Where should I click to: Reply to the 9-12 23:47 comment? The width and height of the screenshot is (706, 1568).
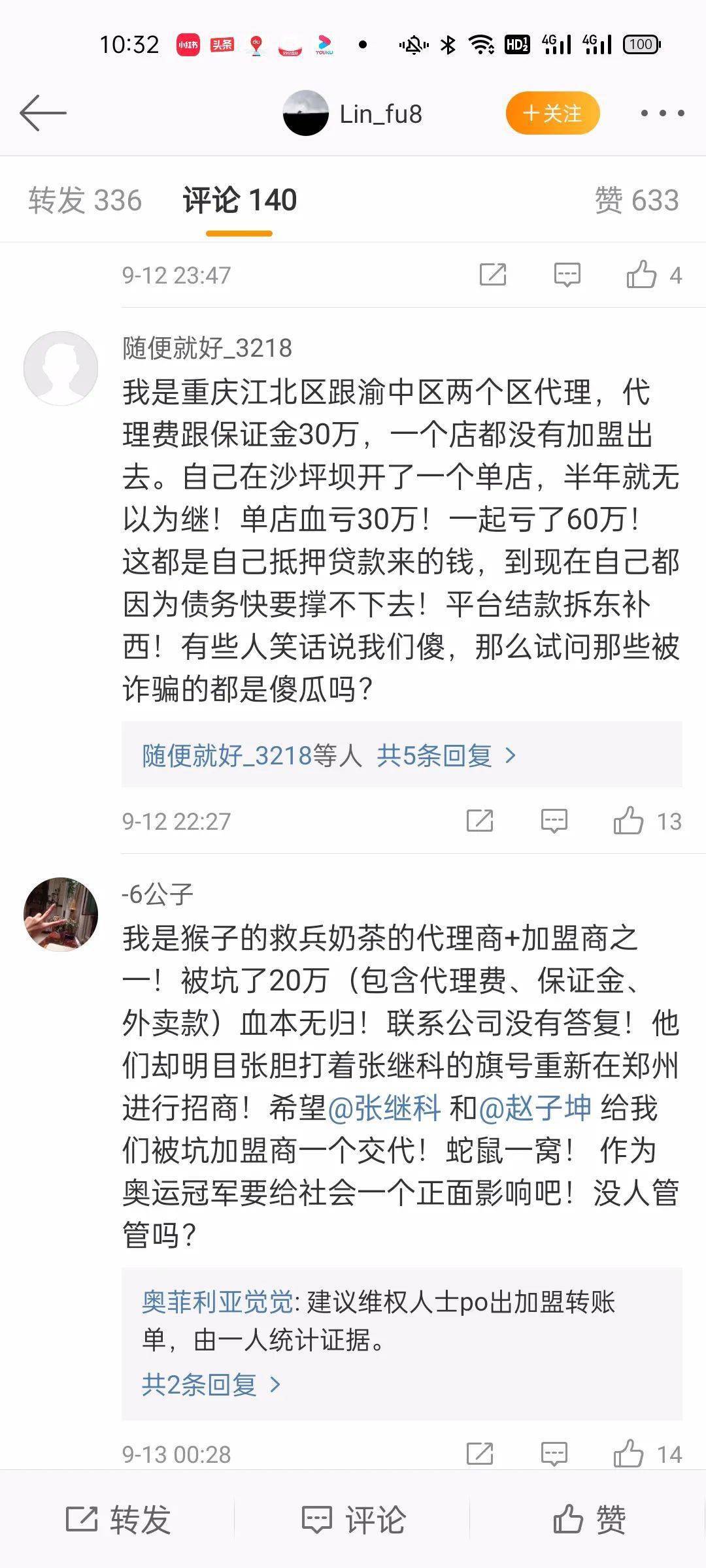[x=567, y=274]
